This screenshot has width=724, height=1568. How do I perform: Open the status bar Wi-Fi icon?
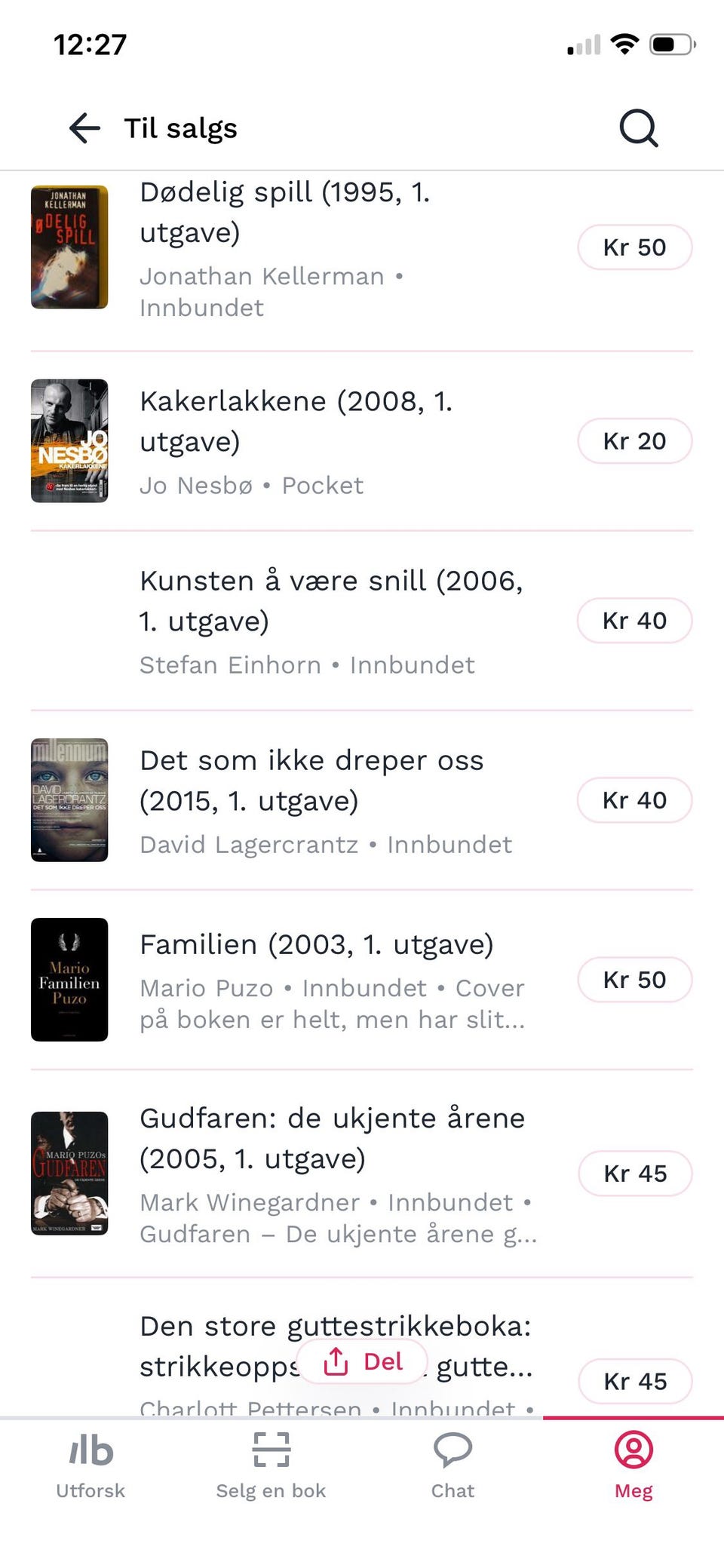(624, 44)
